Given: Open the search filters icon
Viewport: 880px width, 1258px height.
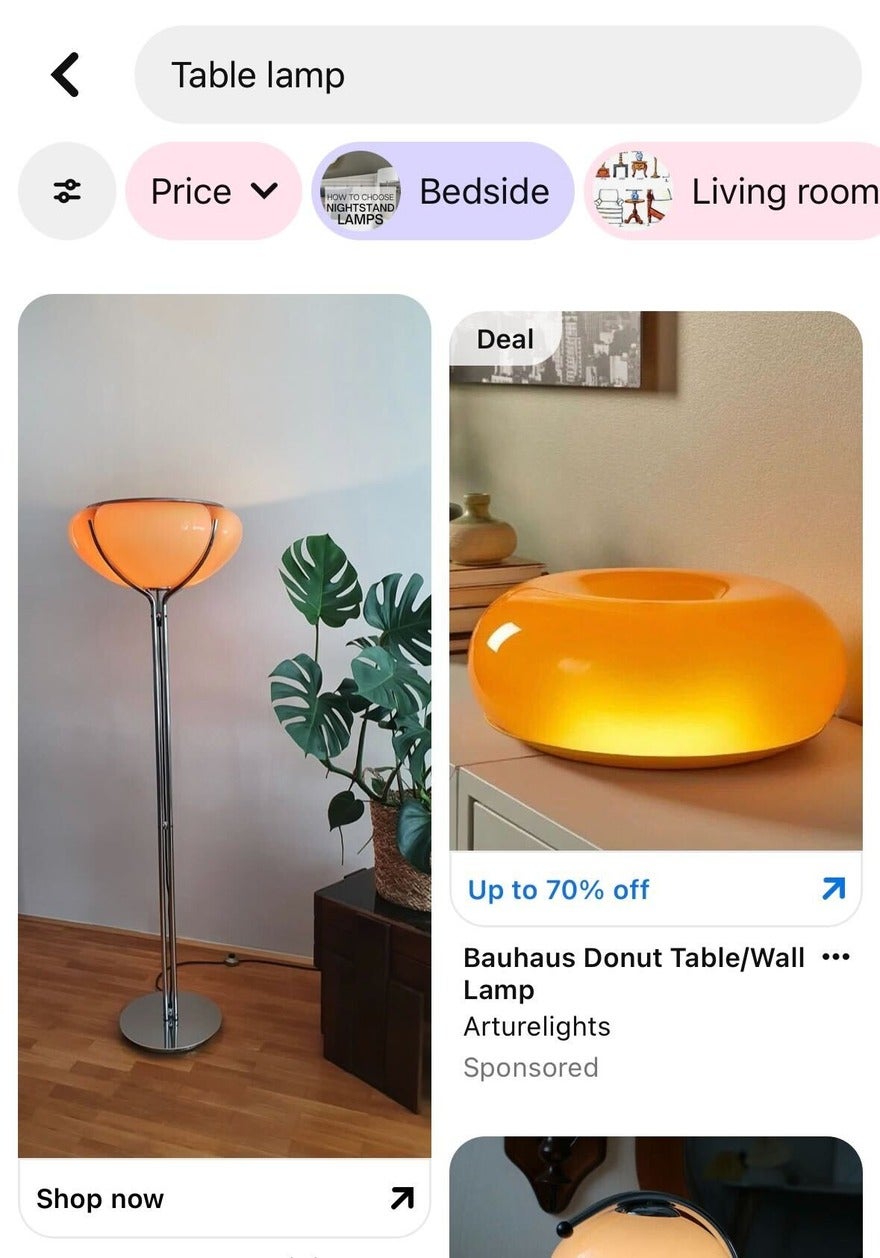Looking at the screenshot, I should point(66,191).
